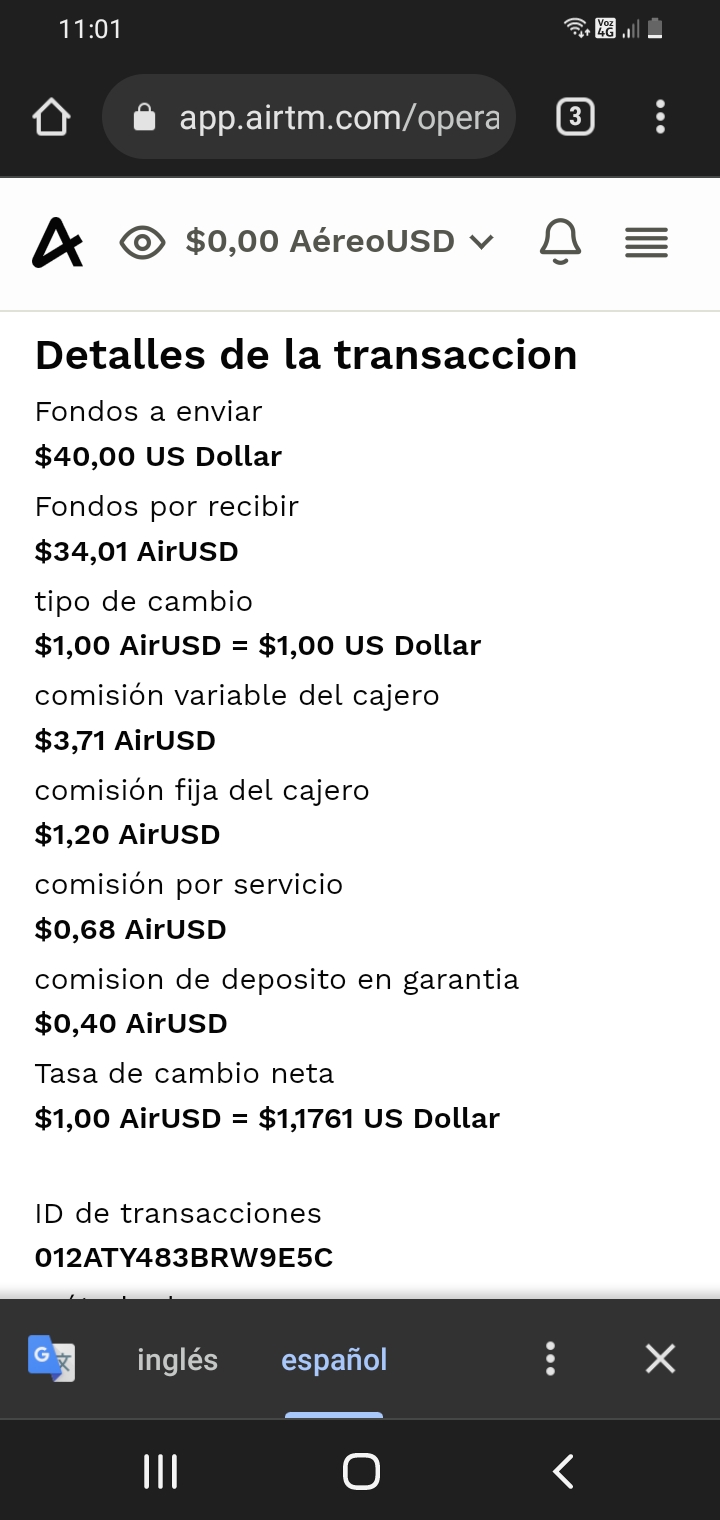Screen dimensions: 720x1520
Task: Tap the app.airtm.com address bar
Action: coord(309,117)
